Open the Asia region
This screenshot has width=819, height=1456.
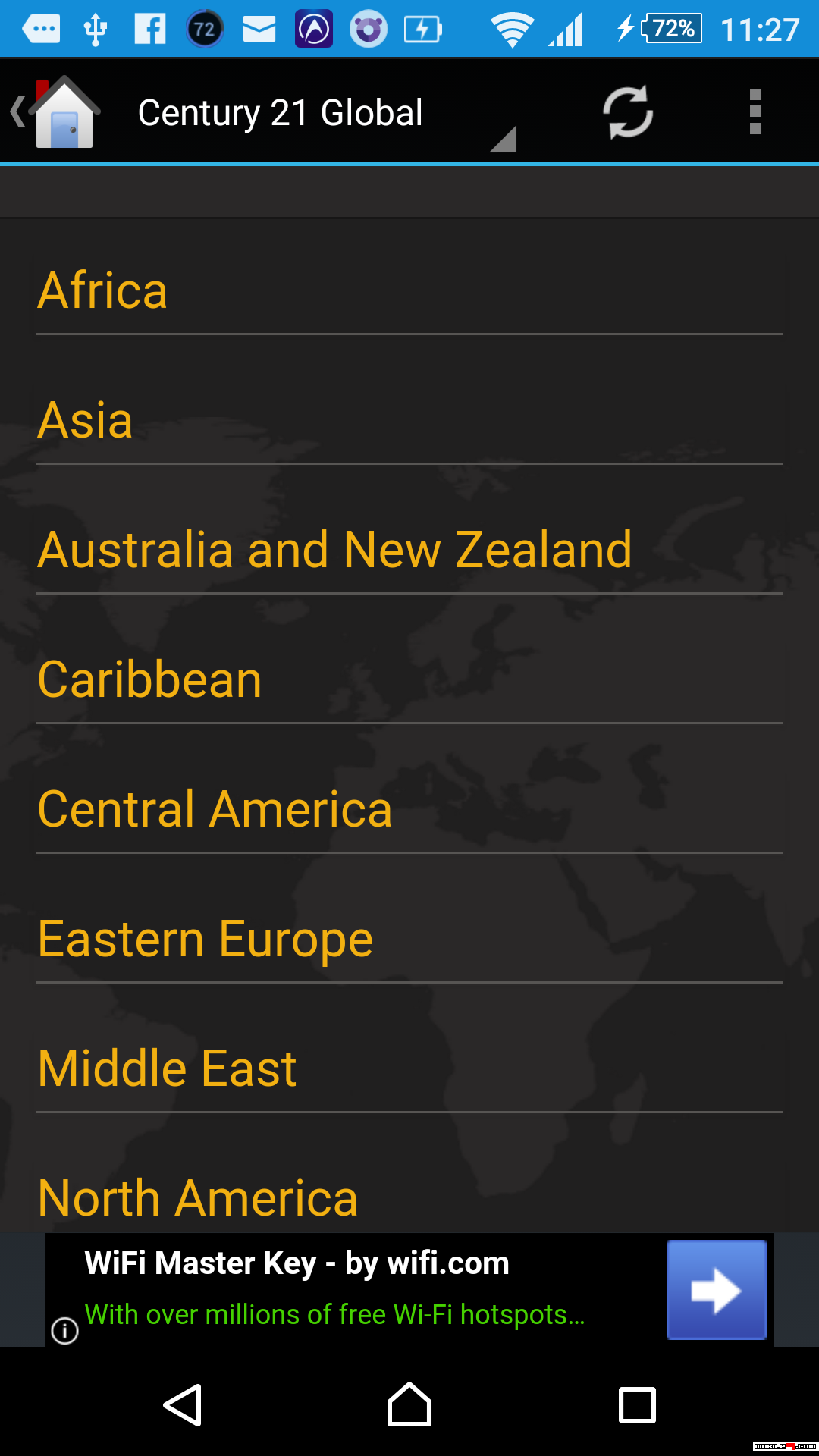[409, 421]
